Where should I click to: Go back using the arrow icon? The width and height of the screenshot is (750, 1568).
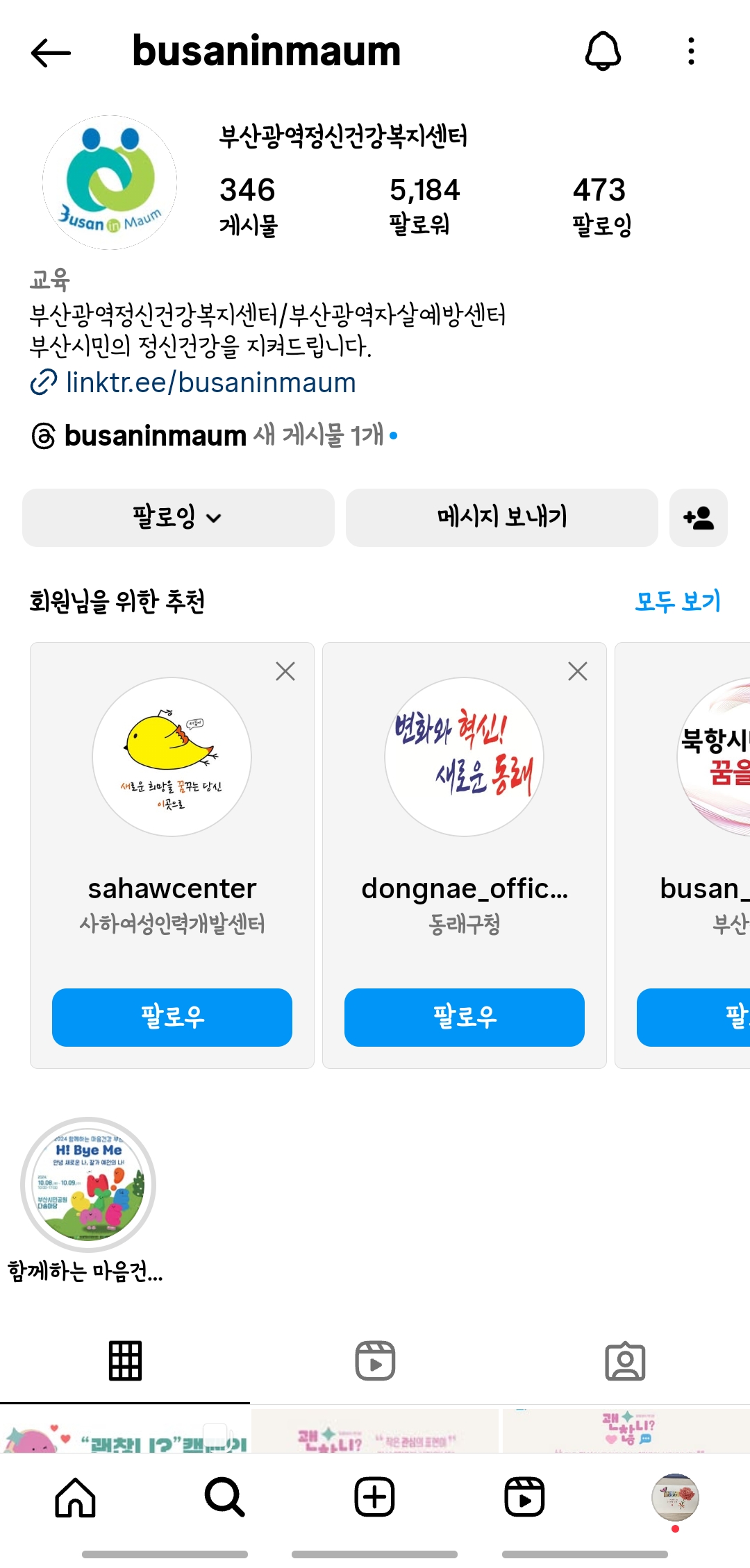pos(51,53)
